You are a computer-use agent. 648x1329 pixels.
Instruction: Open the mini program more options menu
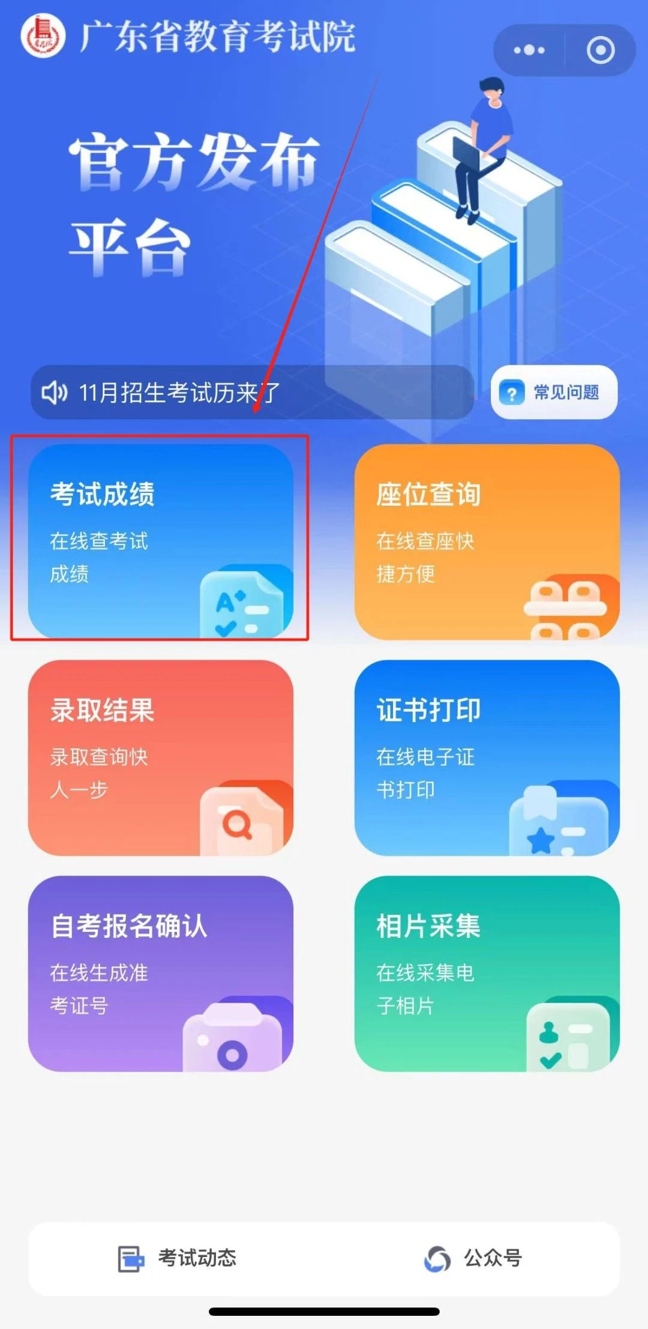tap(529, 50)
